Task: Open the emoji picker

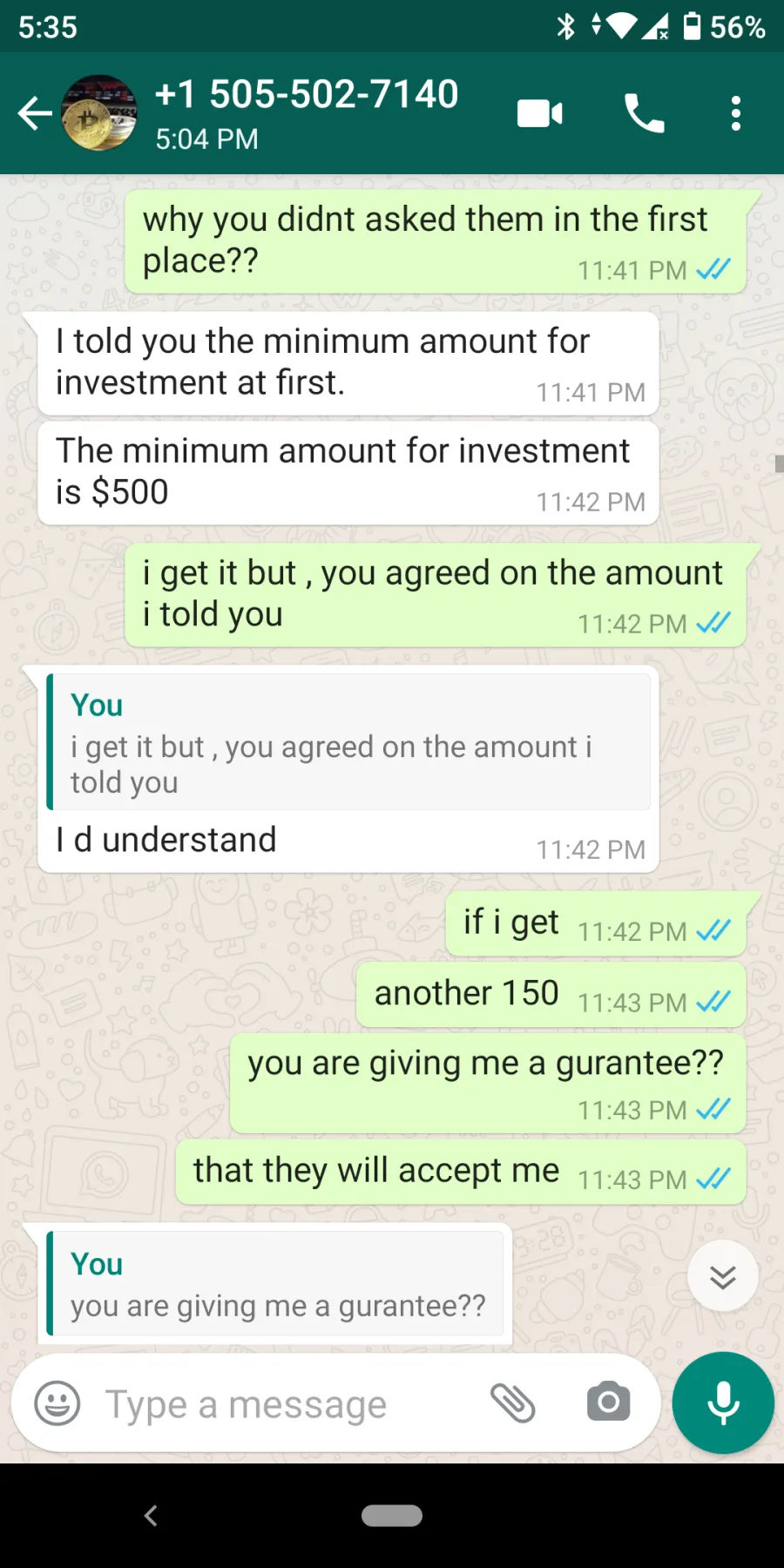Action: coord(57,1403)
